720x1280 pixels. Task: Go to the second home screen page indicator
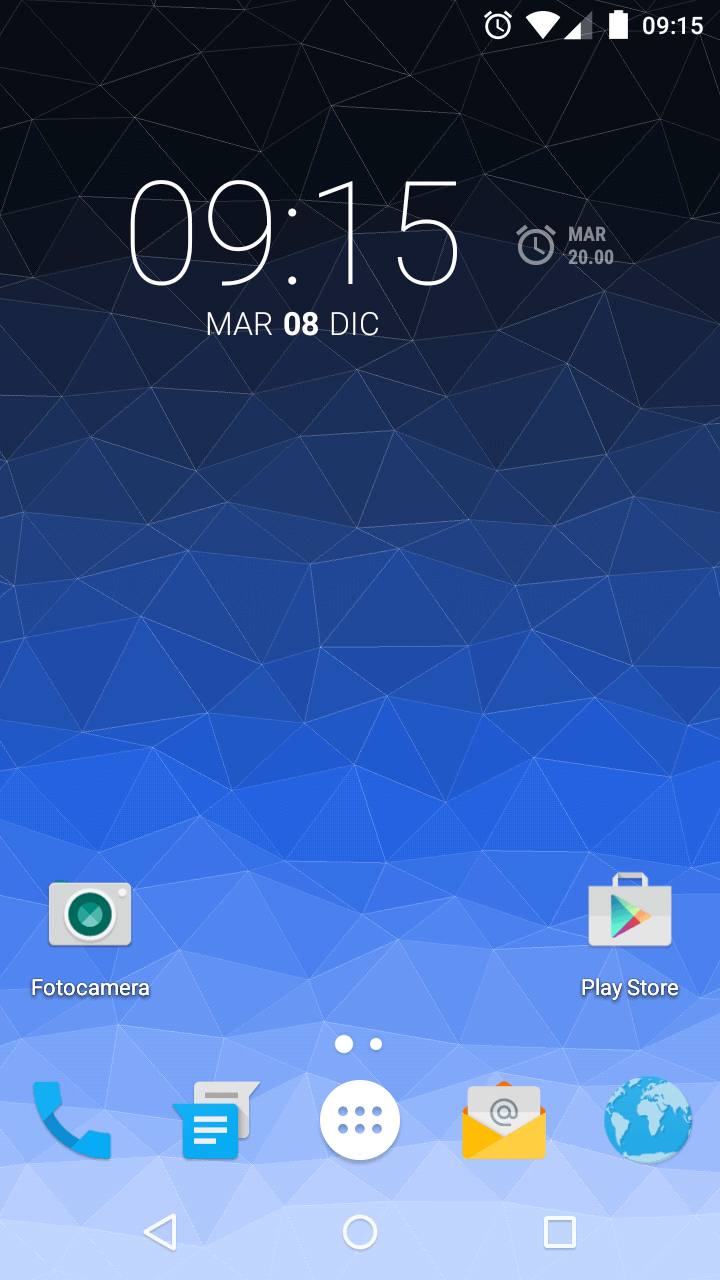[x=376, y=1044]
